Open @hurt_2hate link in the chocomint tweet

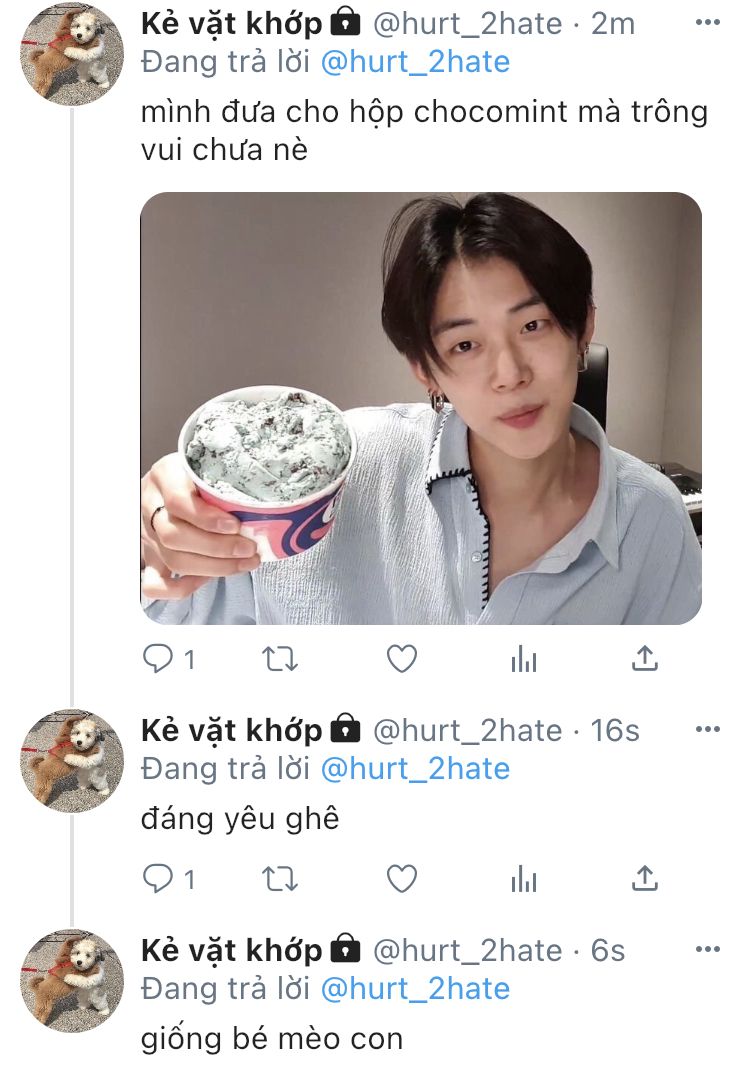(414, 62)
